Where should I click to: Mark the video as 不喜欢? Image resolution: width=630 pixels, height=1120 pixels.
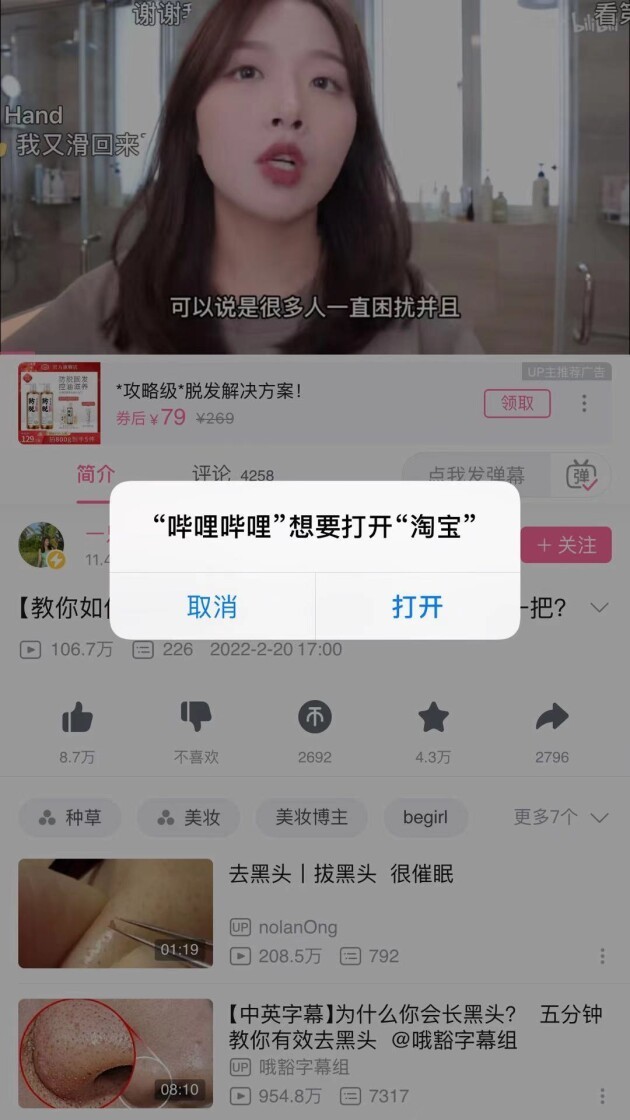(196, 717)
